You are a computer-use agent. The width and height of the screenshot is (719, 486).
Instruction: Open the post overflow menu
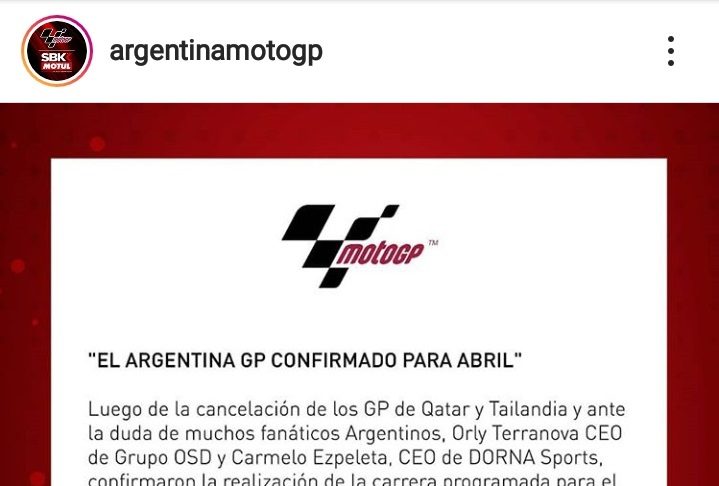670,51
